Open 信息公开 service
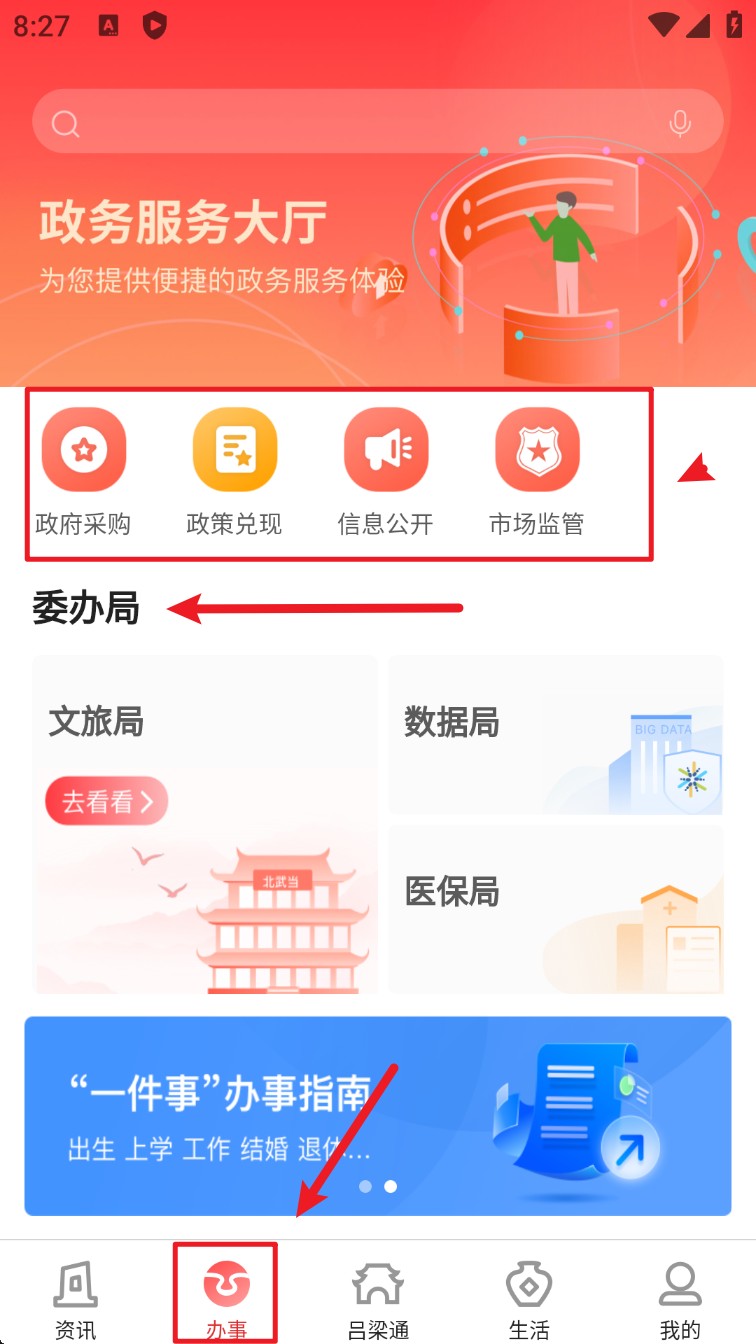Screen dimensions: 756x1344 pyautogui.click(x=386, y=471)
